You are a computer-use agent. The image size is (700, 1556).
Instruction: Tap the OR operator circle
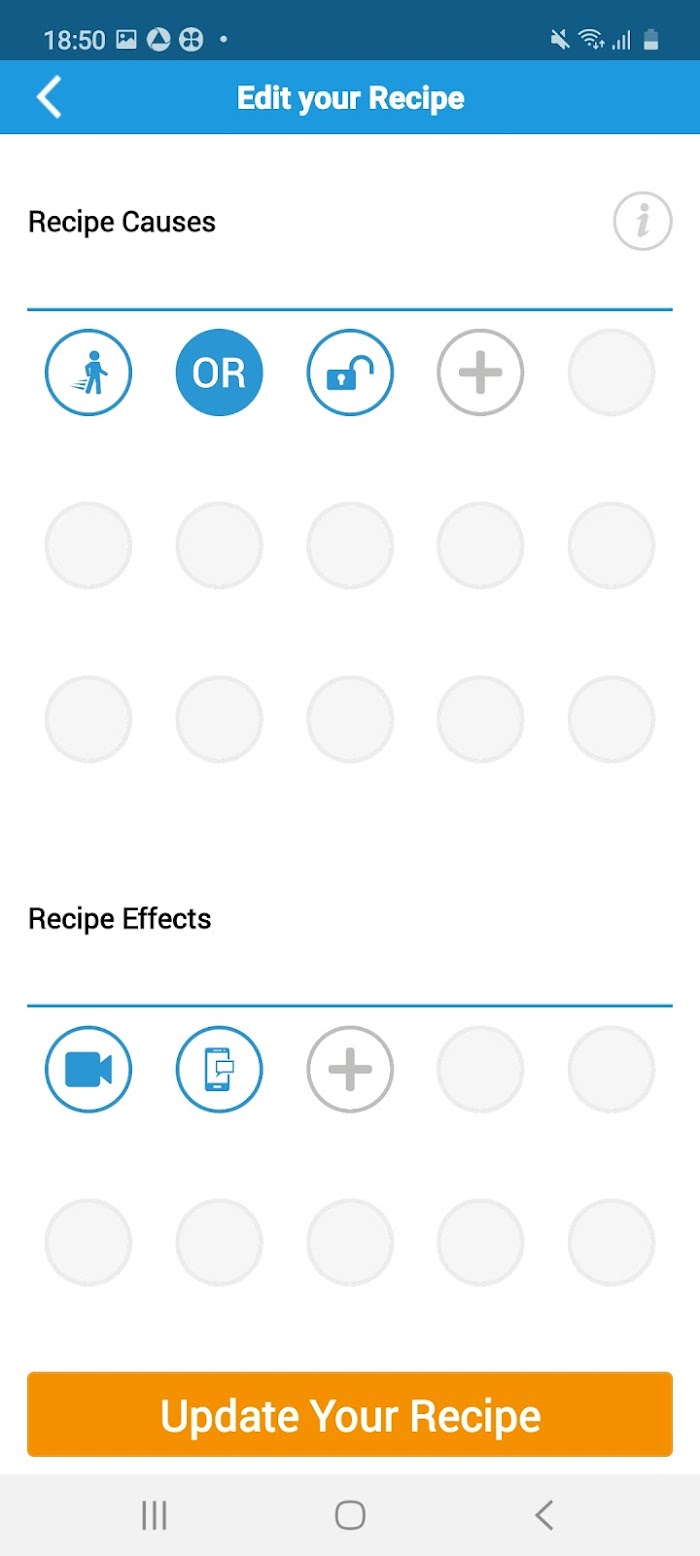pyautogui.click(x=219, y=373)
